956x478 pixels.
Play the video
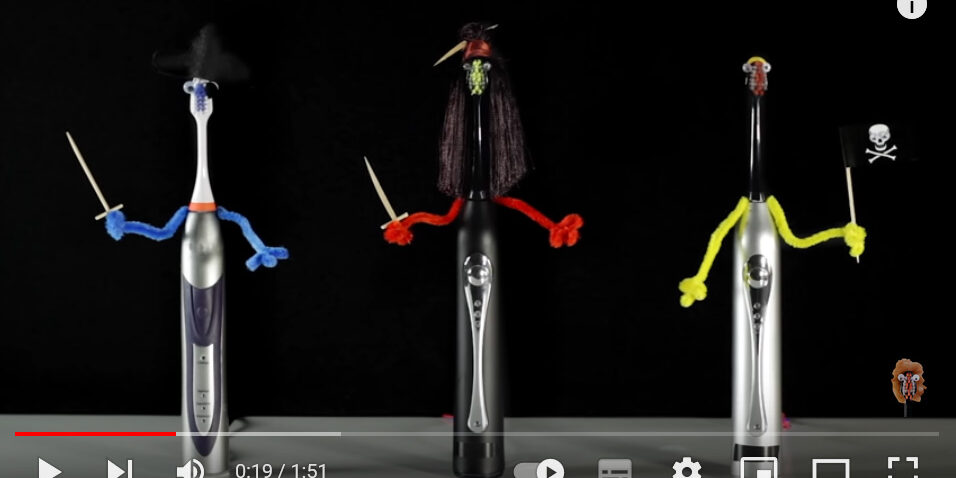click(48, 468)
